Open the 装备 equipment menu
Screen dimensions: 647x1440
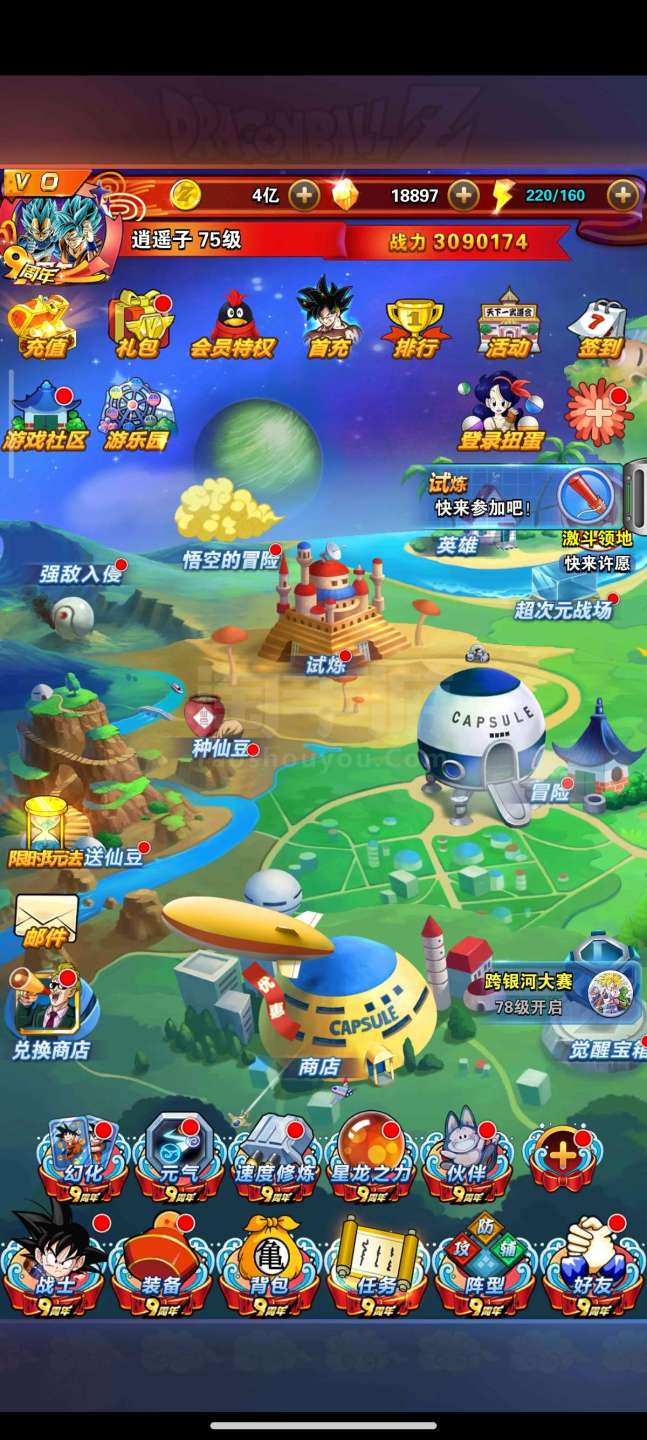point(161,1263)
